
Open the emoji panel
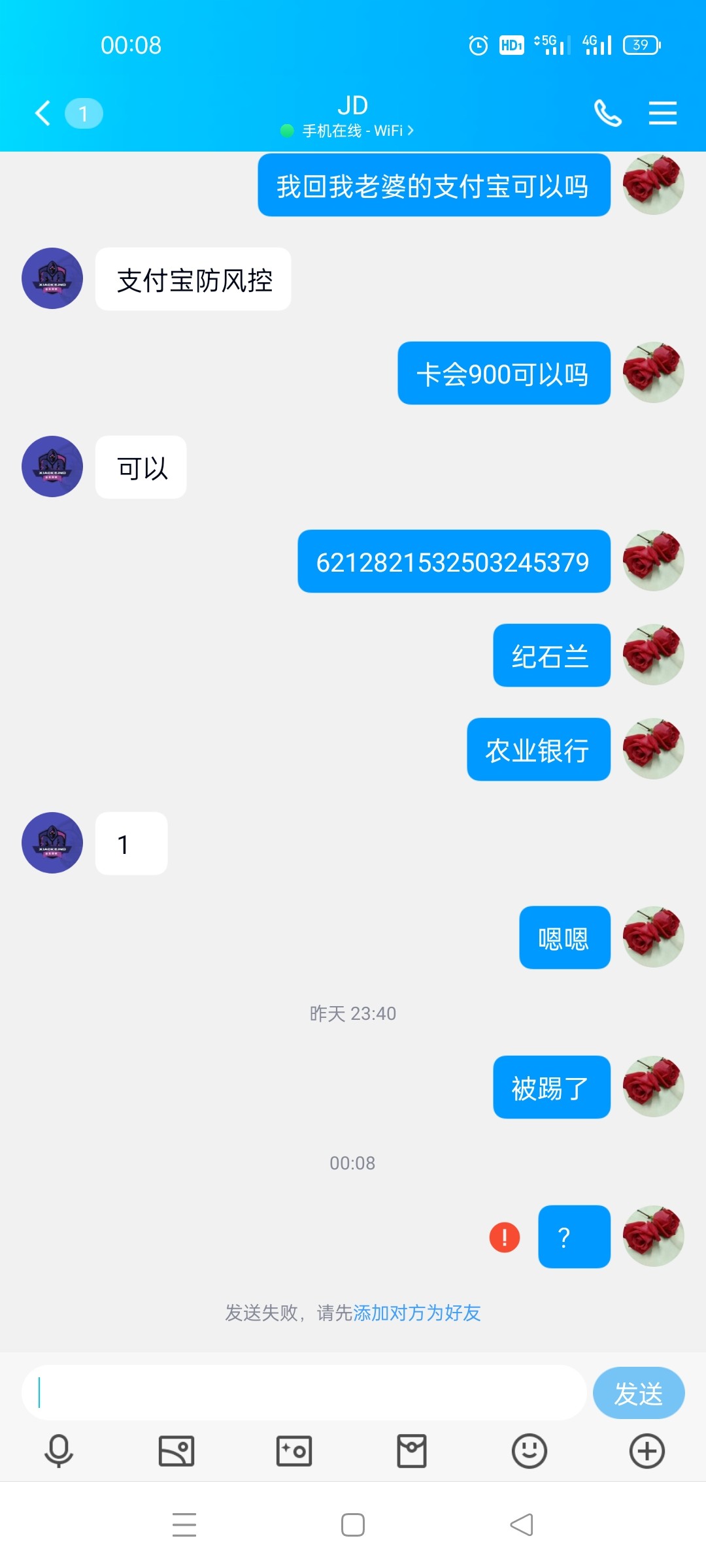pos(529,1451)
